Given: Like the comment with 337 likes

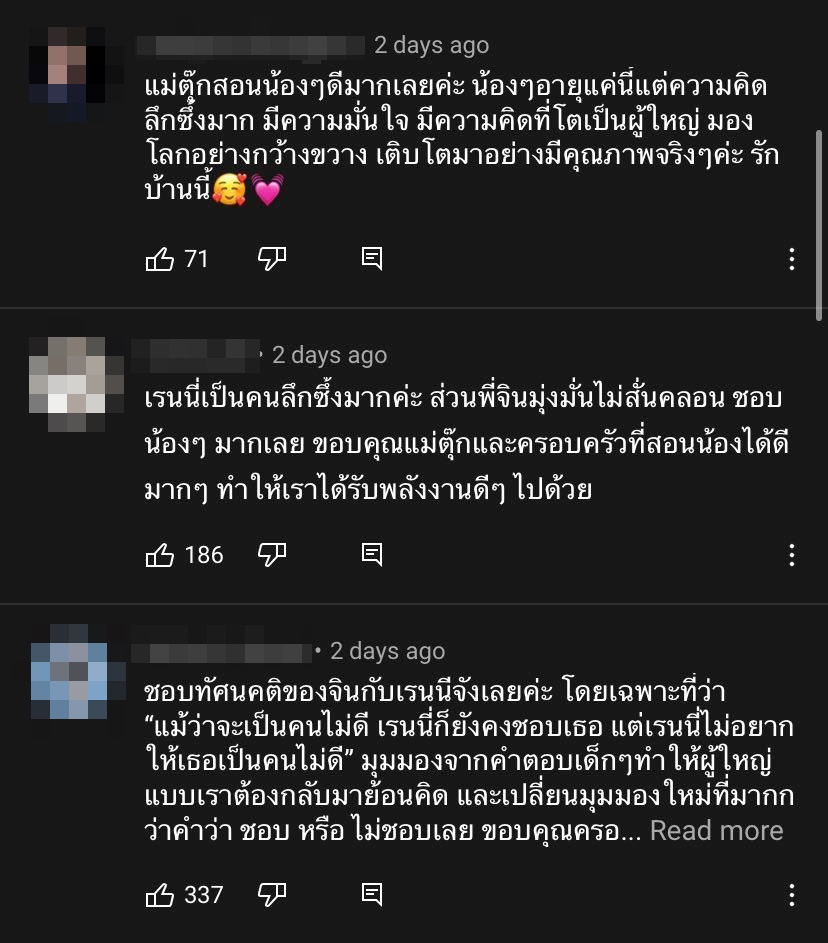Looking at the screenshot, I should (160, 894).
